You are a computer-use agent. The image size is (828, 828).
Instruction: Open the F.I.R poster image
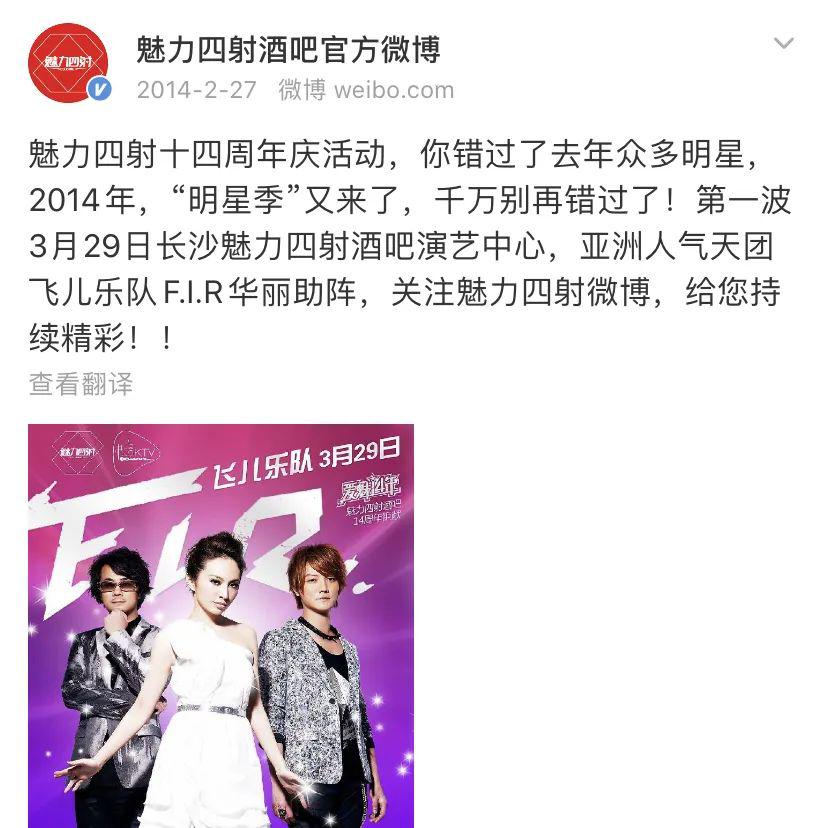(221, 626)
